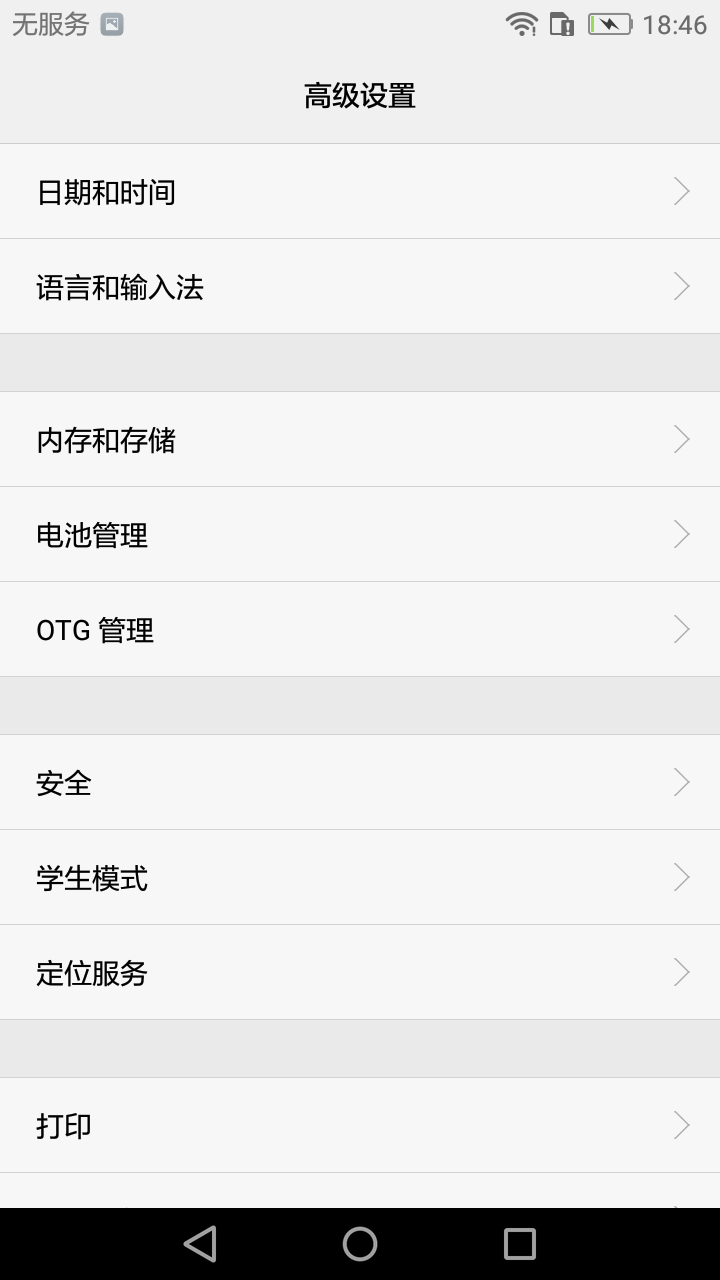Open the recent apps view
The width and height of the screenshot is (720, 1280).
coord(520,1244)
